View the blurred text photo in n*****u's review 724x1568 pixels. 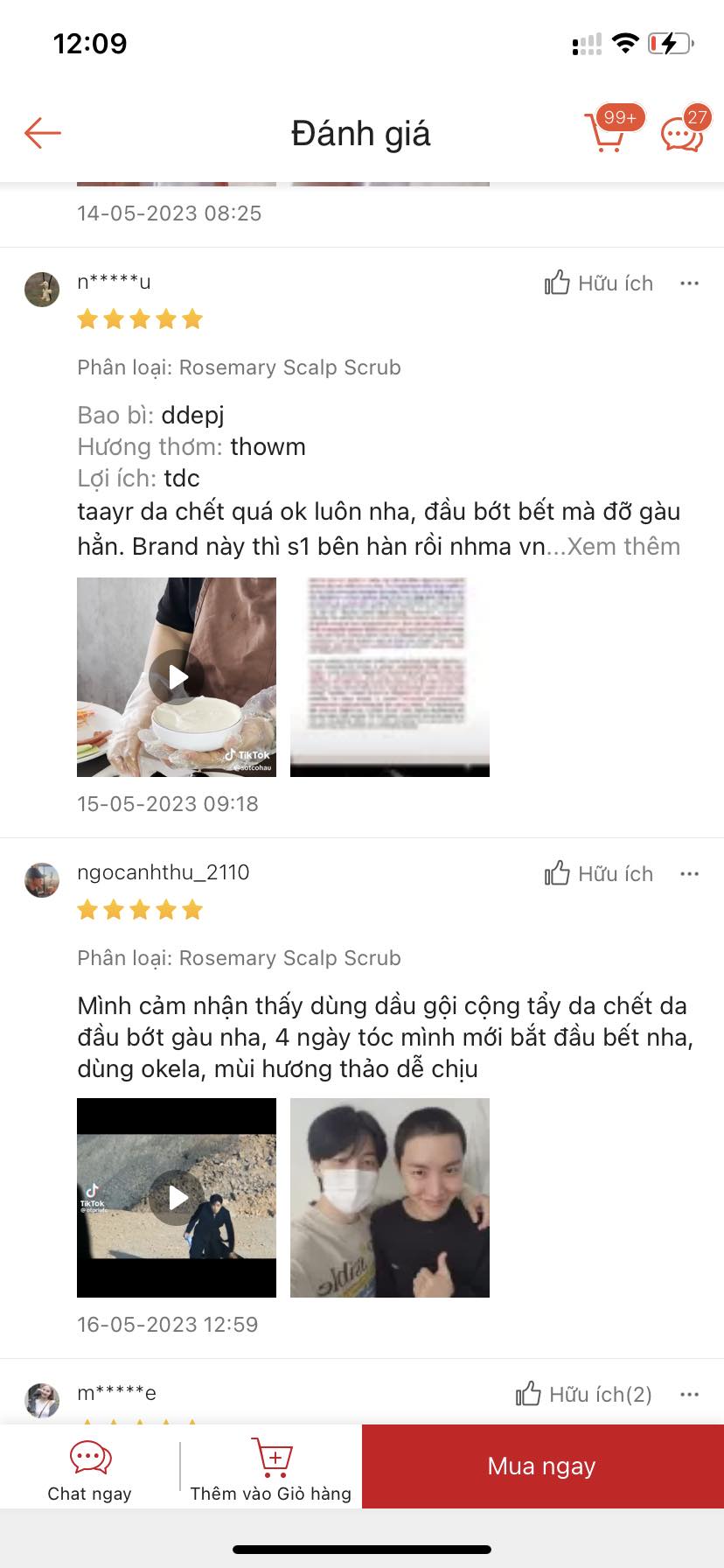390,677
